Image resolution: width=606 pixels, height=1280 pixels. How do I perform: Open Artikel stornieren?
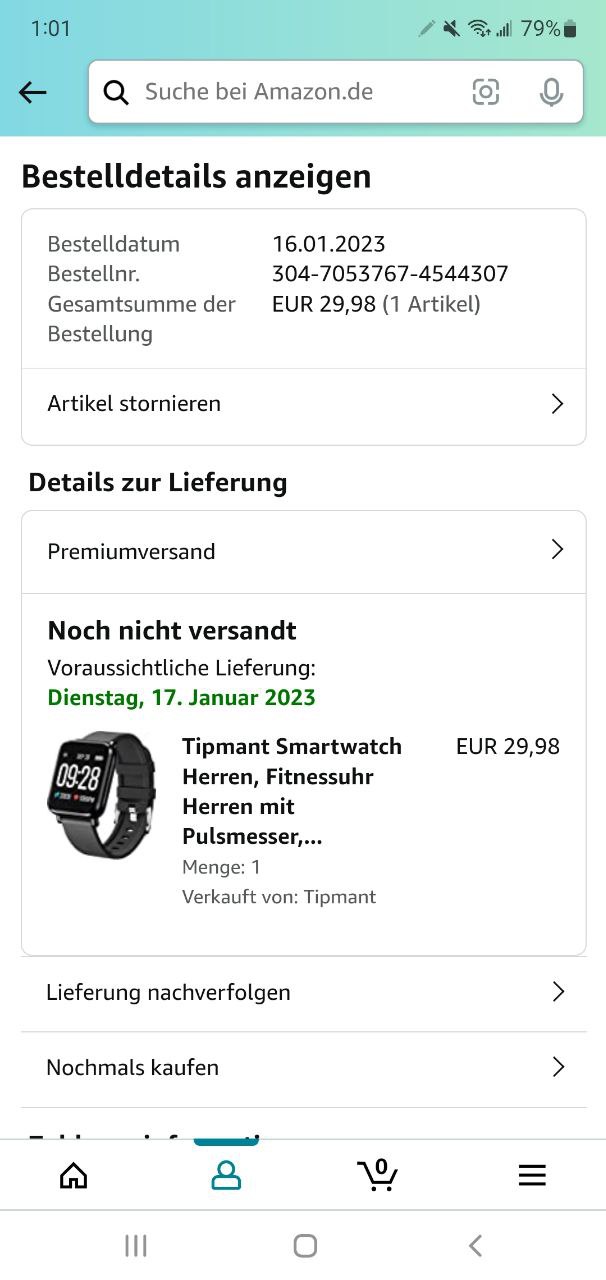pyautogui.click(x=304, y=404)
